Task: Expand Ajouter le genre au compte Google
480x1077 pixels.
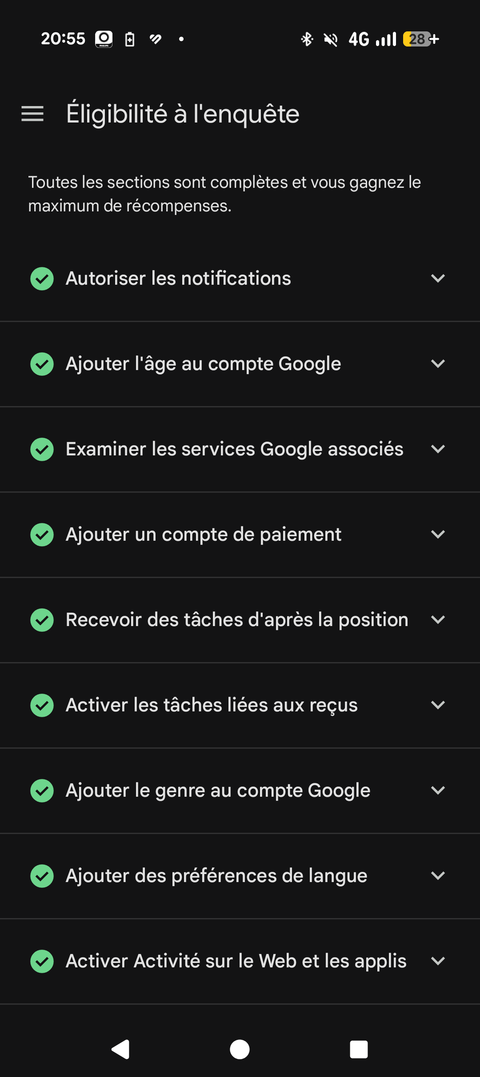Action: [x=240, y=791]
